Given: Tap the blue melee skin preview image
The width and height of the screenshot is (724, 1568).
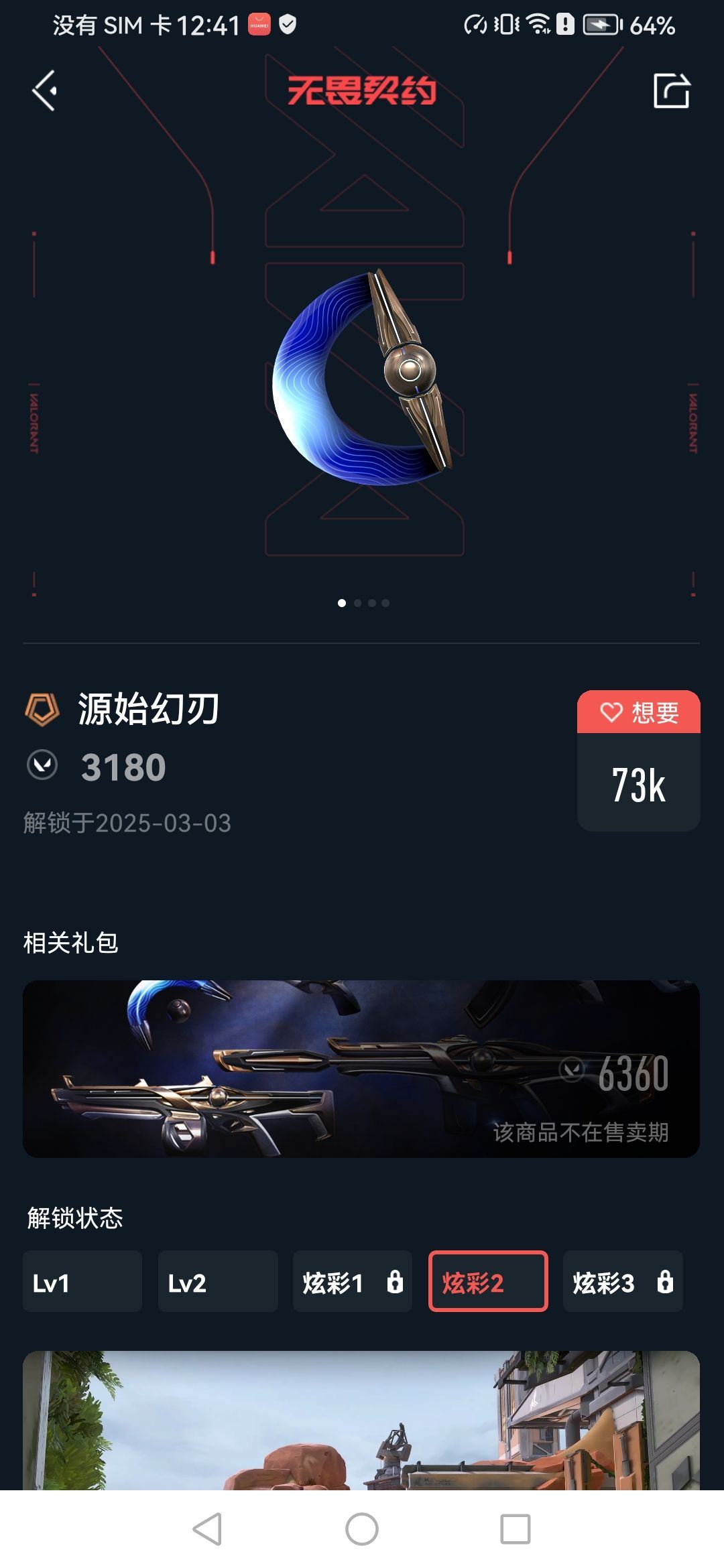Looking at the screenshot, I should [362, 375].
